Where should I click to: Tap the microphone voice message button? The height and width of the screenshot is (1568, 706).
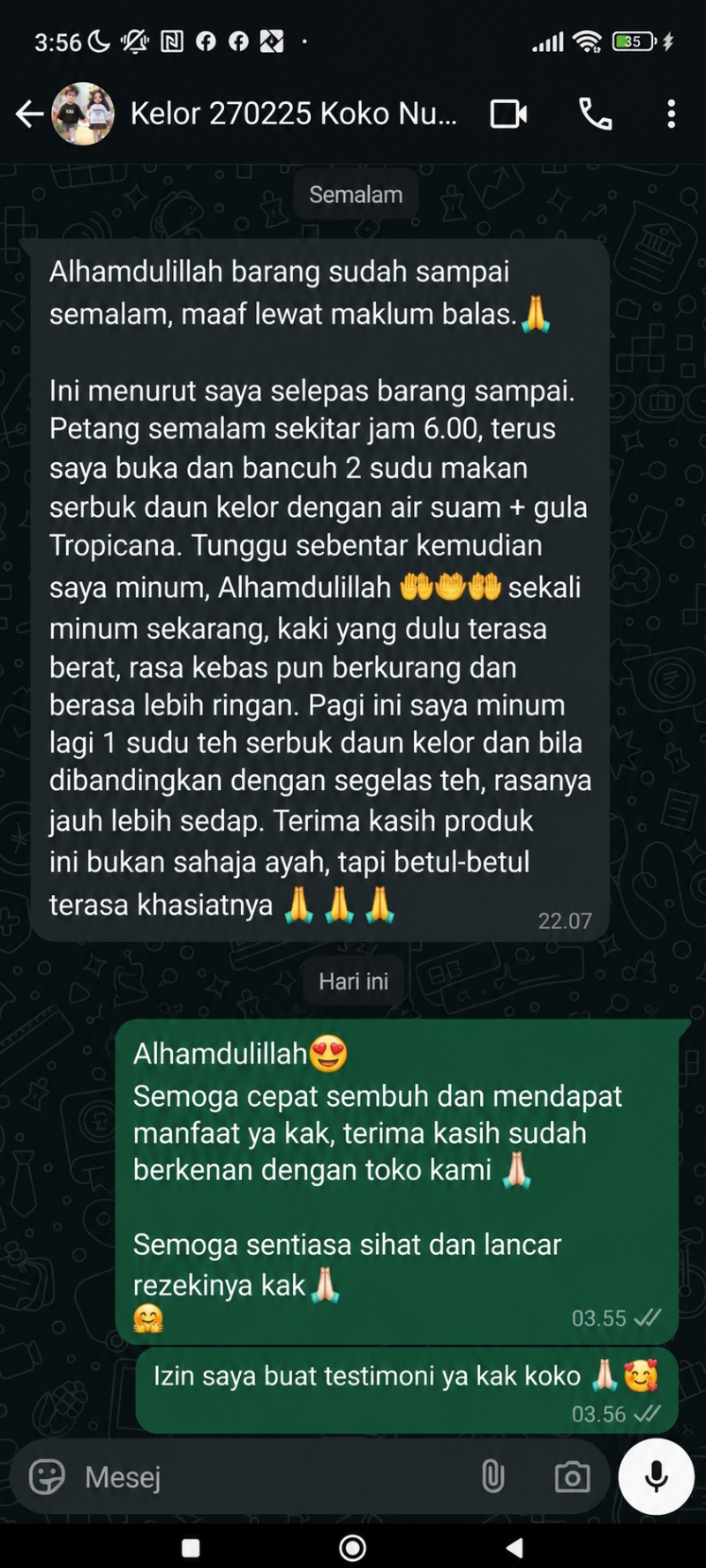click(656, 1476)
